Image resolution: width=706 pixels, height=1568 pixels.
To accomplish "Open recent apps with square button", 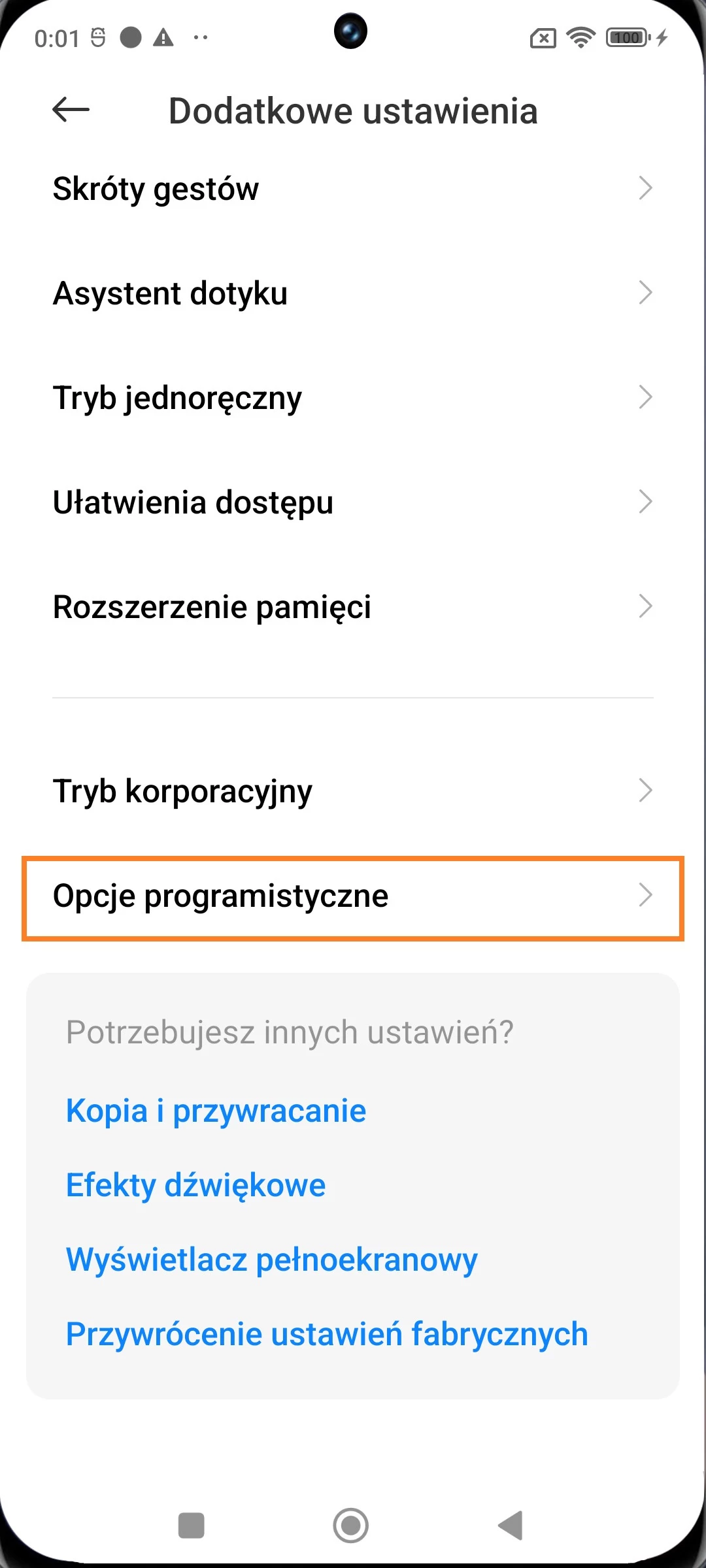I will pos(192,1526).
